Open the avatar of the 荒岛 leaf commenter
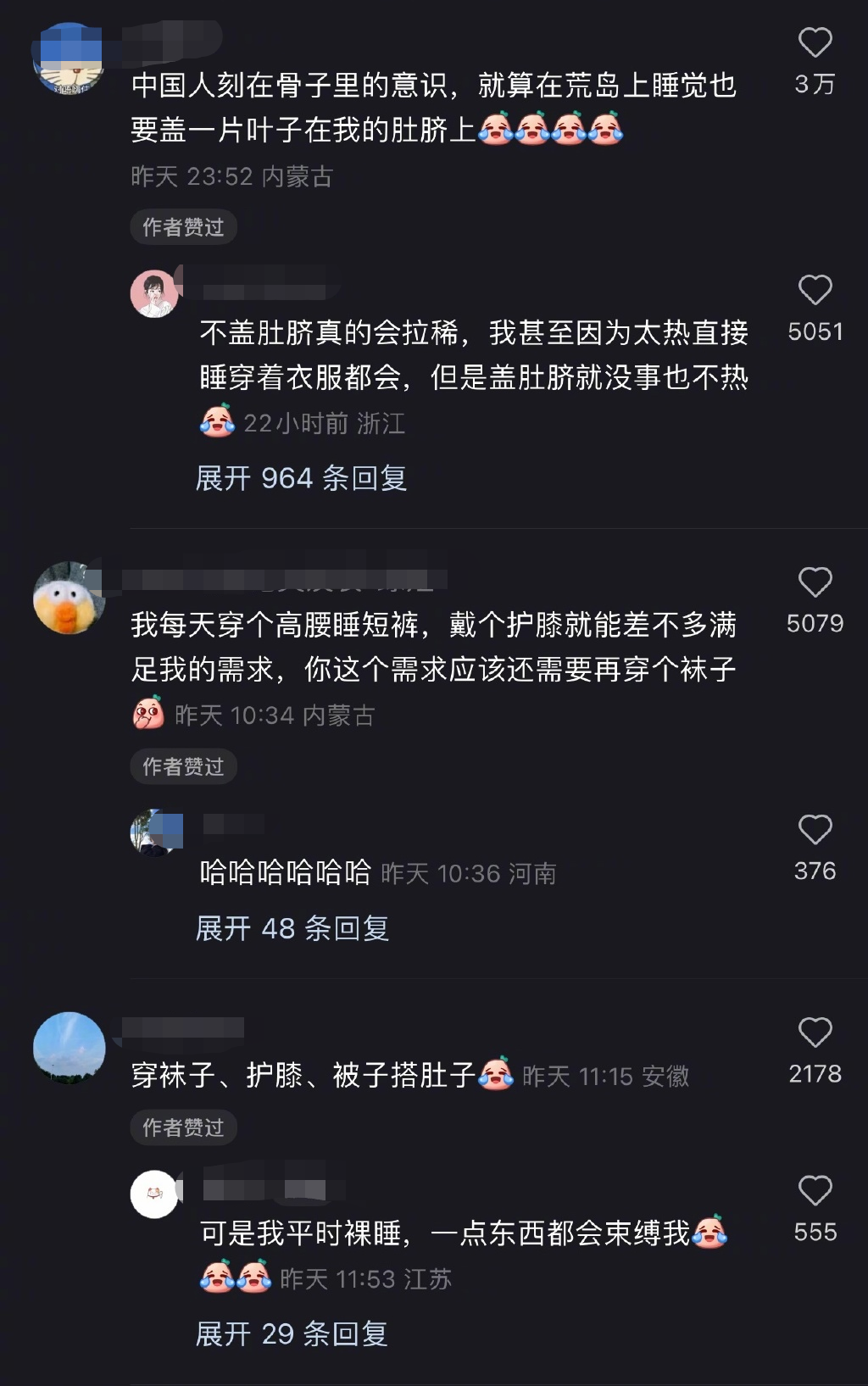The height and width of the screenshot is (1386, 868). (68, 59)
